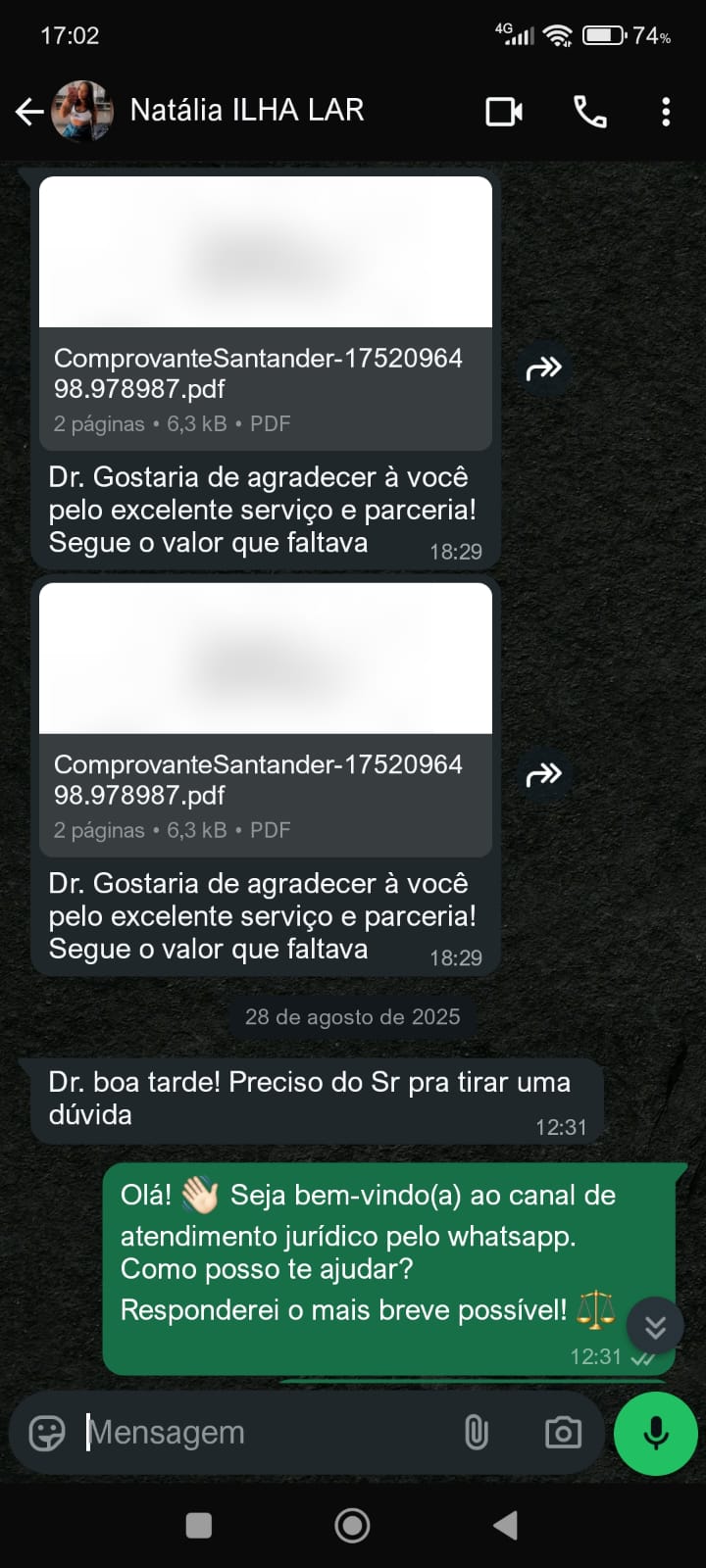
Task: Open recent apps from the navigation bar
Action: tap(199, 1525)
